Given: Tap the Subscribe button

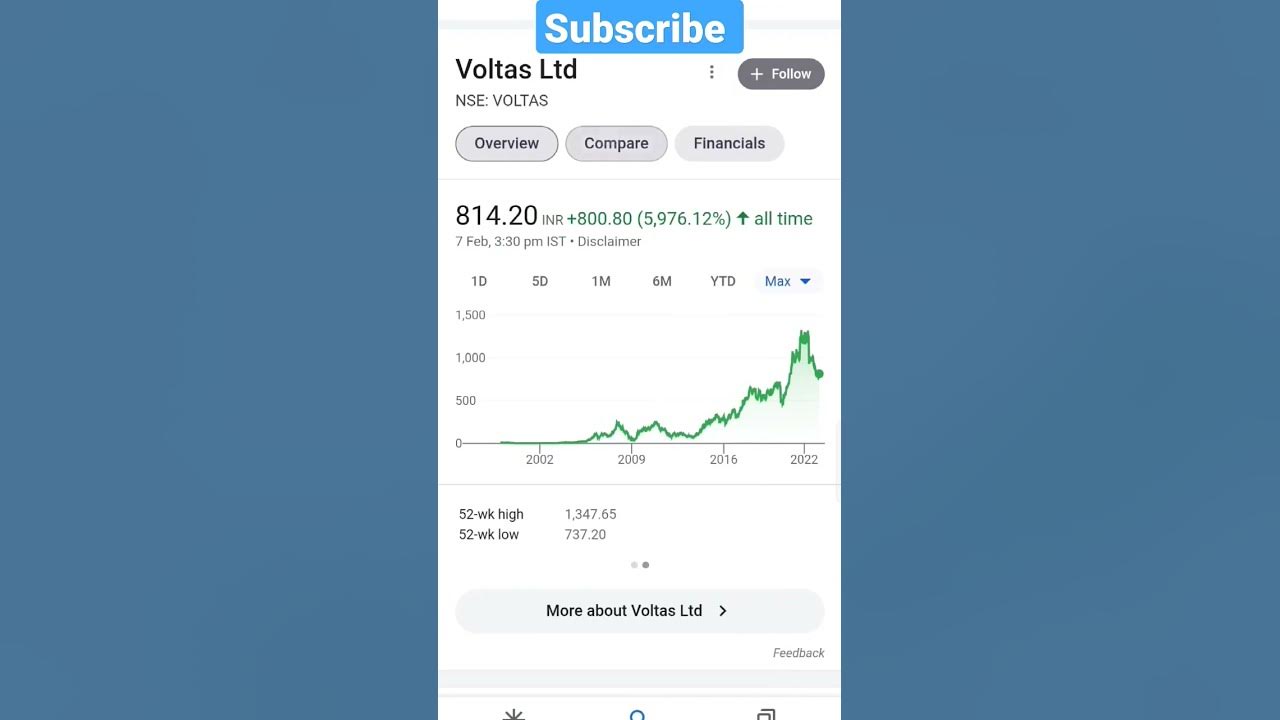Looking at the screenshot, I should click(x=639, y=28).
